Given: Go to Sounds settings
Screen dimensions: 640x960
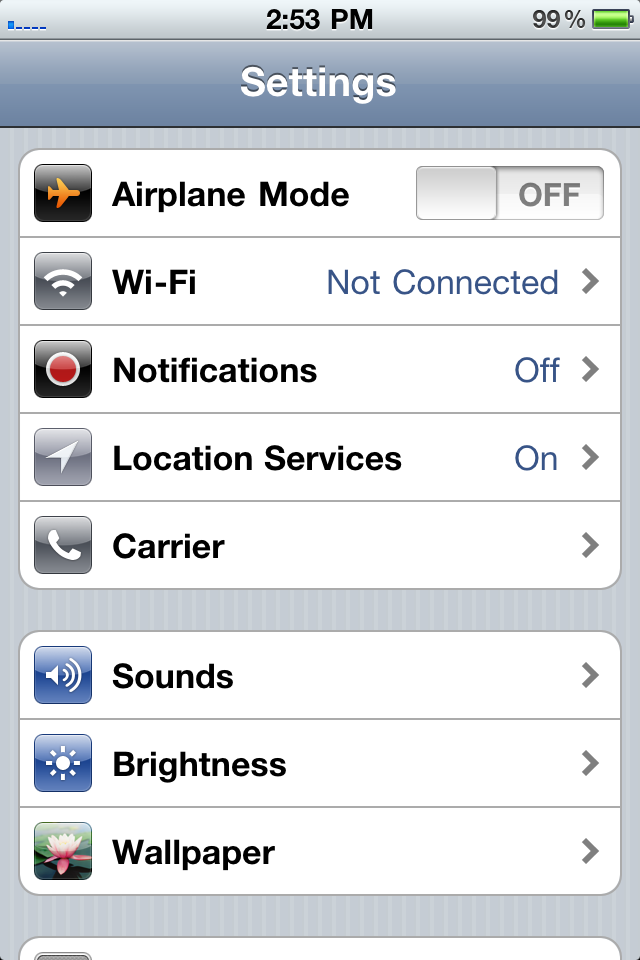Looking at the screenshot, I should point(320,676).
